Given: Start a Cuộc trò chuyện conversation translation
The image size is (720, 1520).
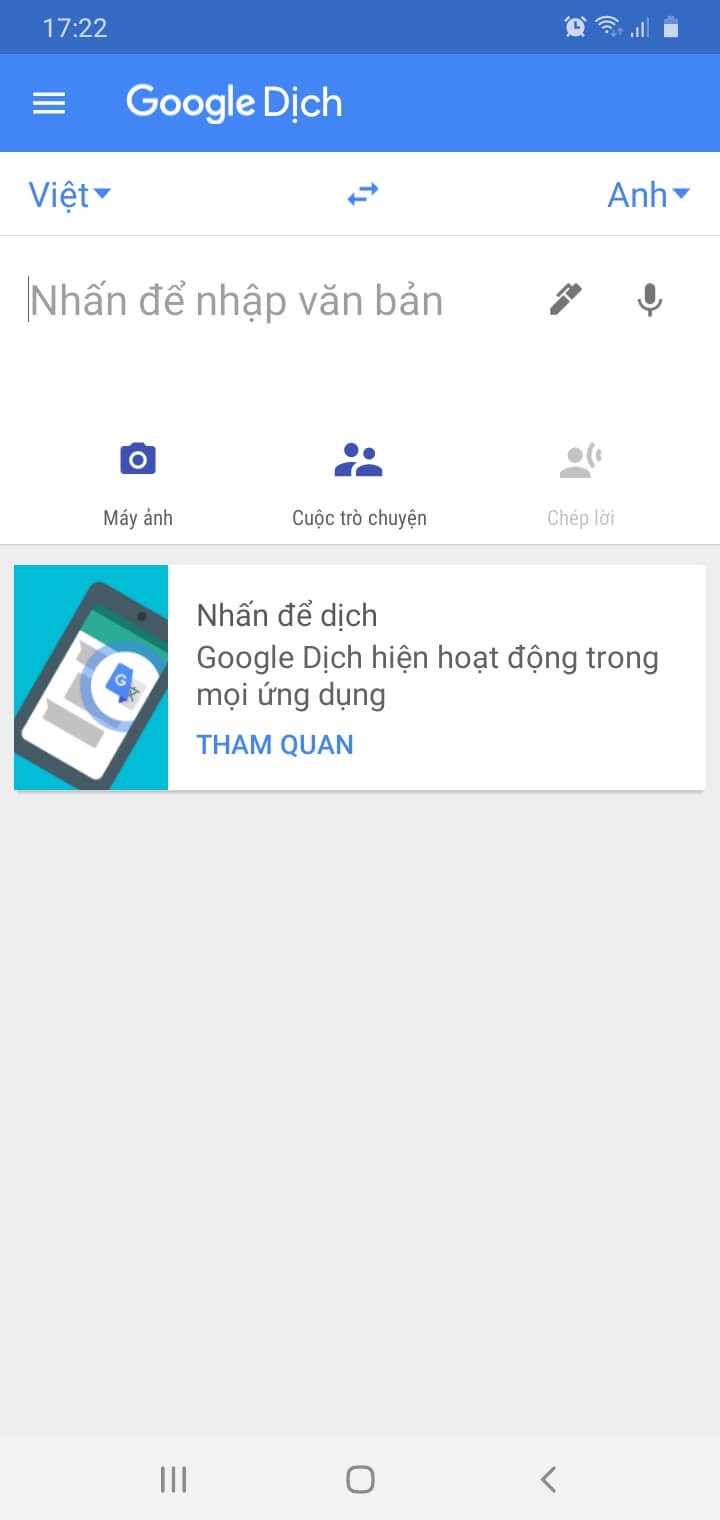Looking at the screenshot, I should [x=359, y=478].
